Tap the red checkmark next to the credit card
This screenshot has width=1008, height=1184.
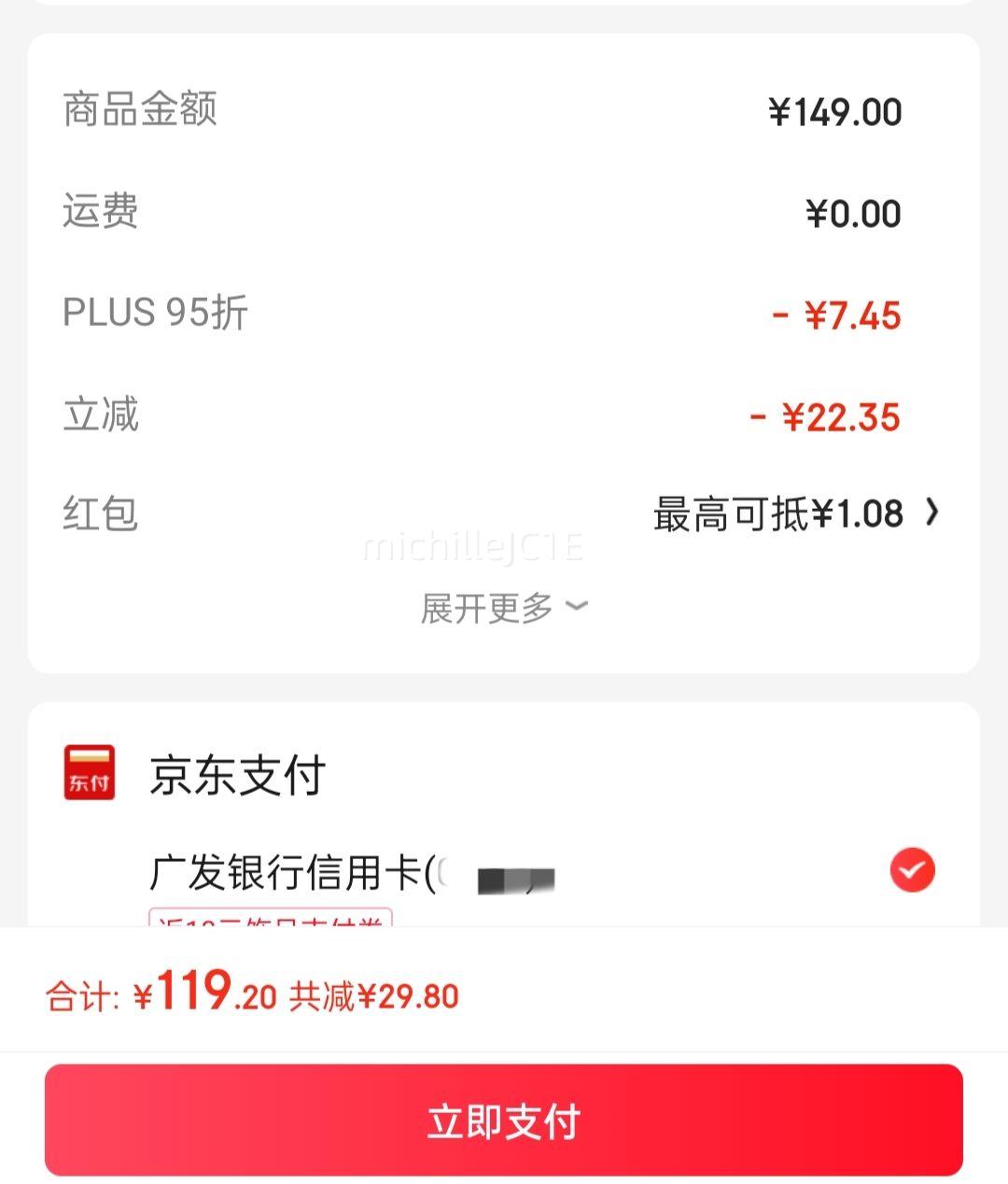(910, 868)
